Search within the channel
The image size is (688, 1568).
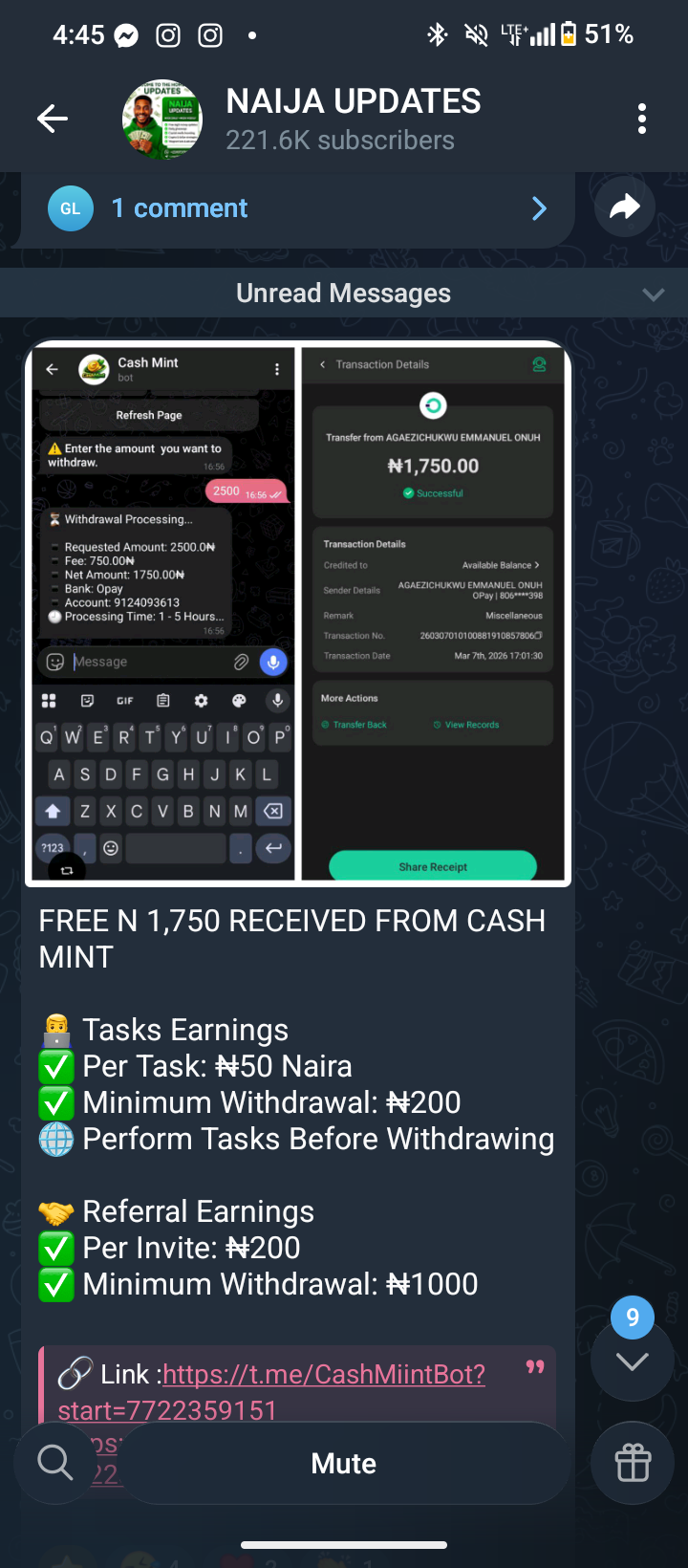coord(54,1463)
